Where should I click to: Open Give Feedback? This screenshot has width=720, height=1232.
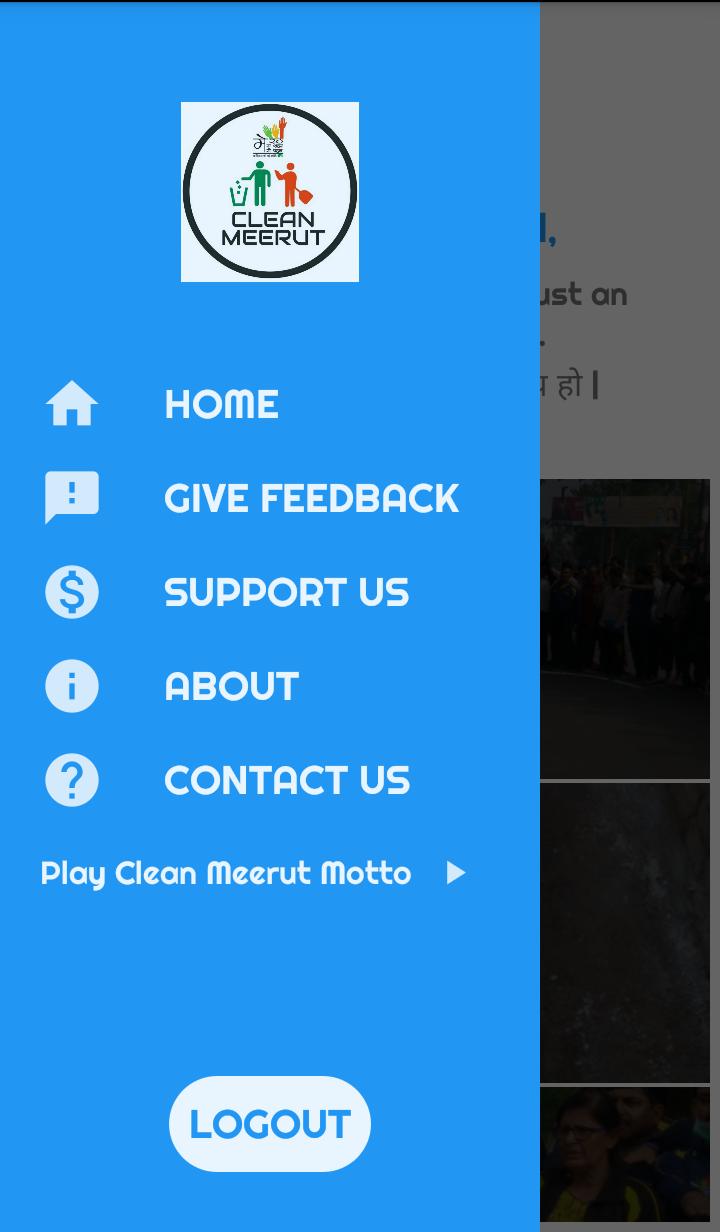click(x=311, y=498)
